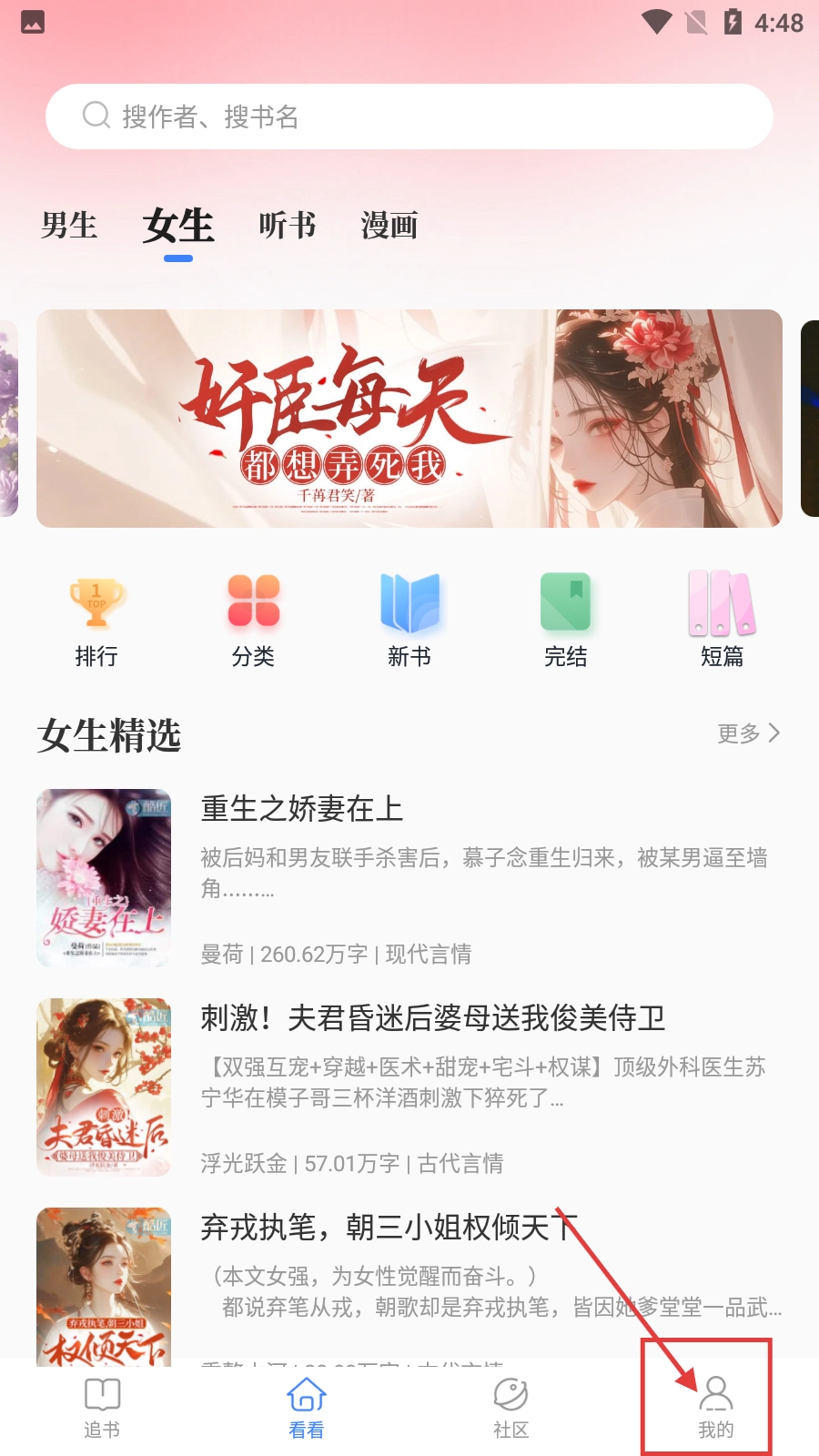Open the 分类 categories shortcut

253,619
